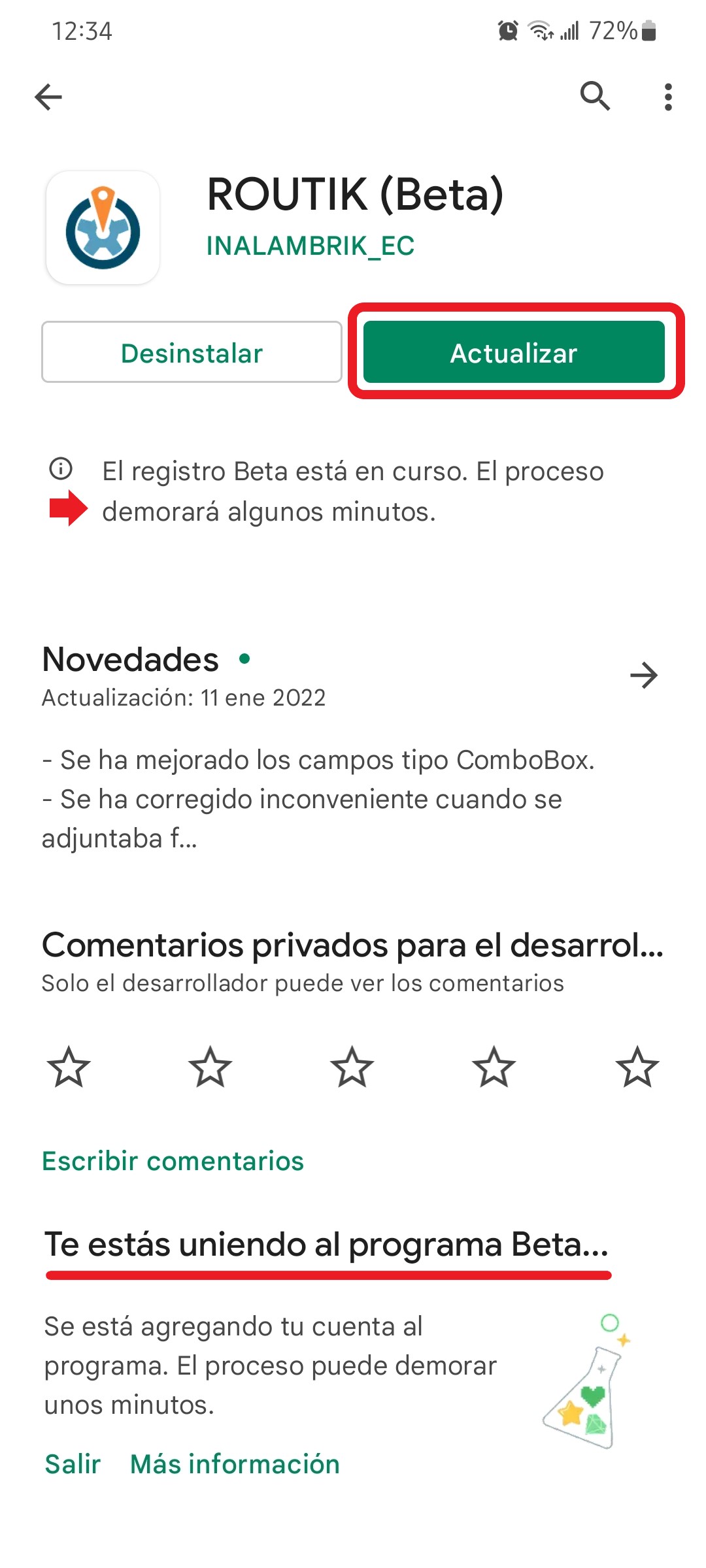Tap the Desinstalar button
Screen dimensions: 706x1568
[x=192, y=353]
